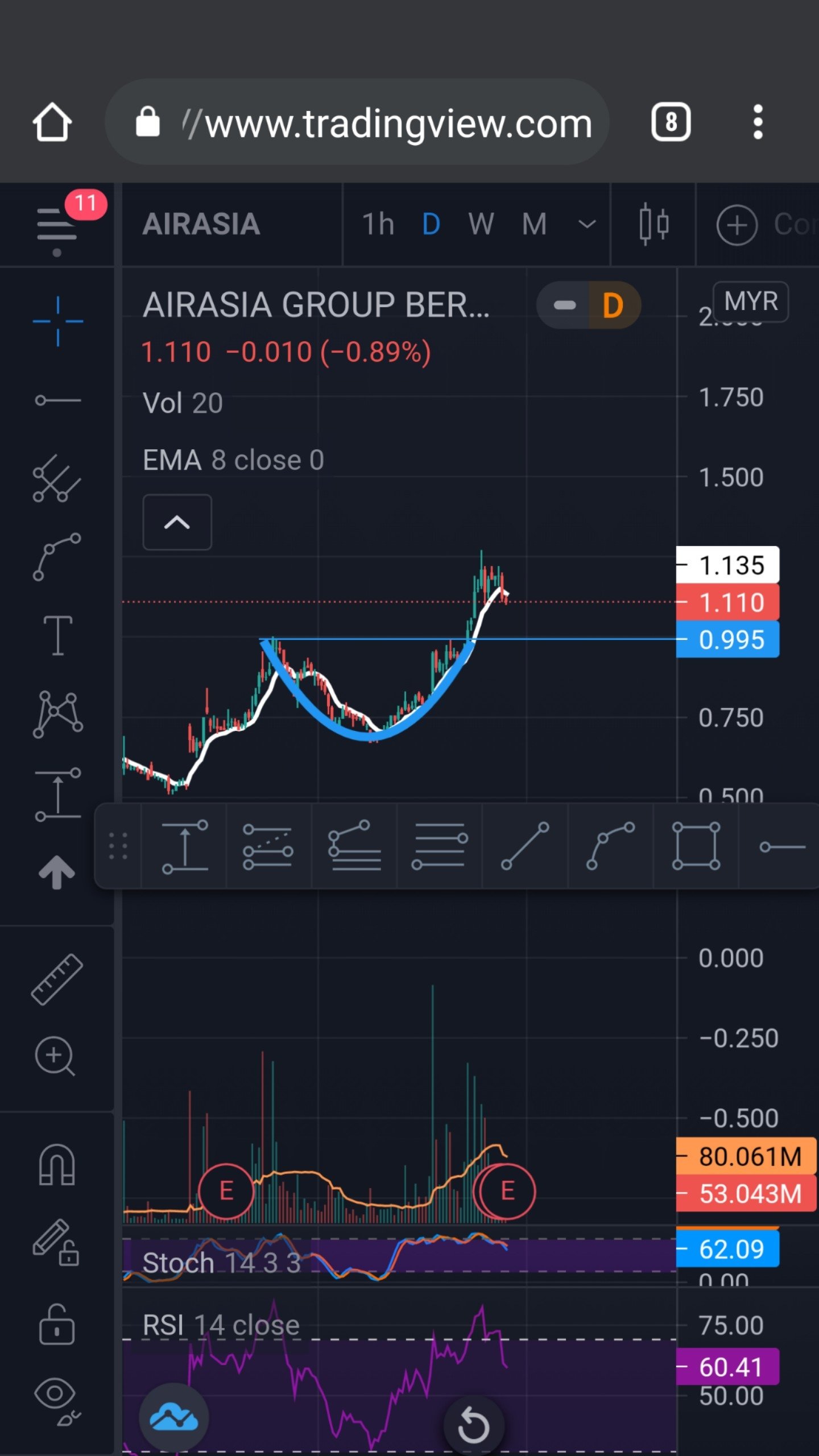Select the weekly W timeframe

tap(481, 224)
